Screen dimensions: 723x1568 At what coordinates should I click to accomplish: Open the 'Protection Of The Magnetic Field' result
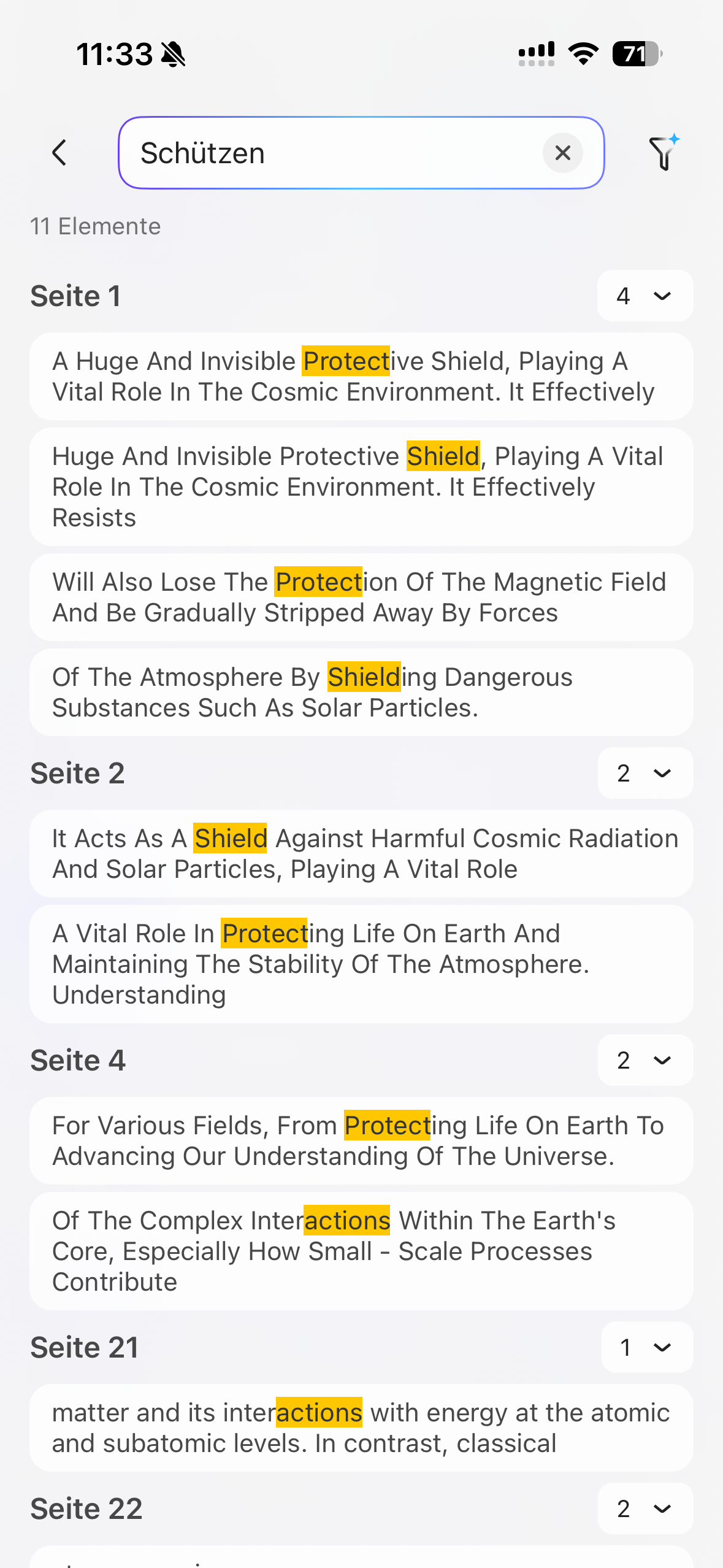(361, 597)
